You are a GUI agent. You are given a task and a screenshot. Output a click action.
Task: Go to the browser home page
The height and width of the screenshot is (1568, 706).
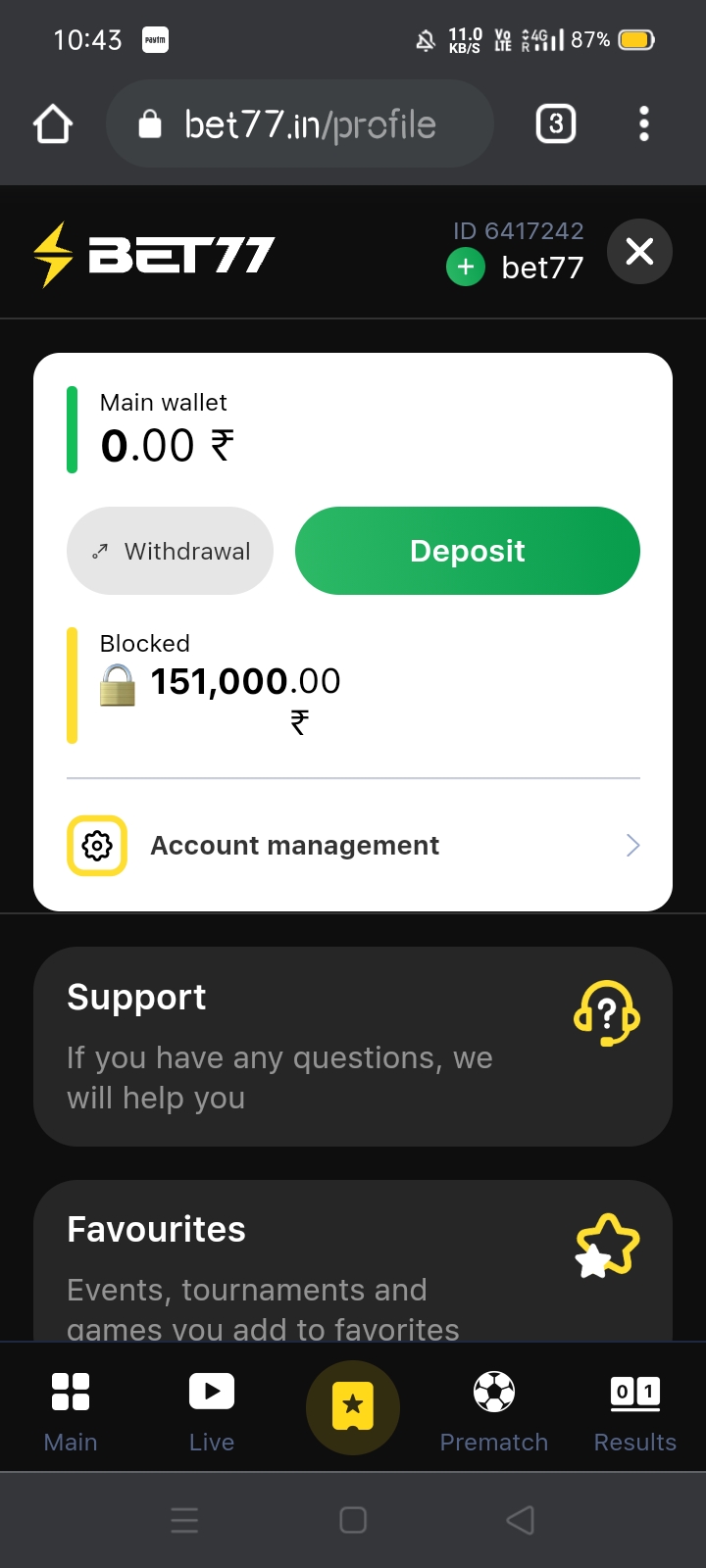pyautogui.click(x=53, y=124)
